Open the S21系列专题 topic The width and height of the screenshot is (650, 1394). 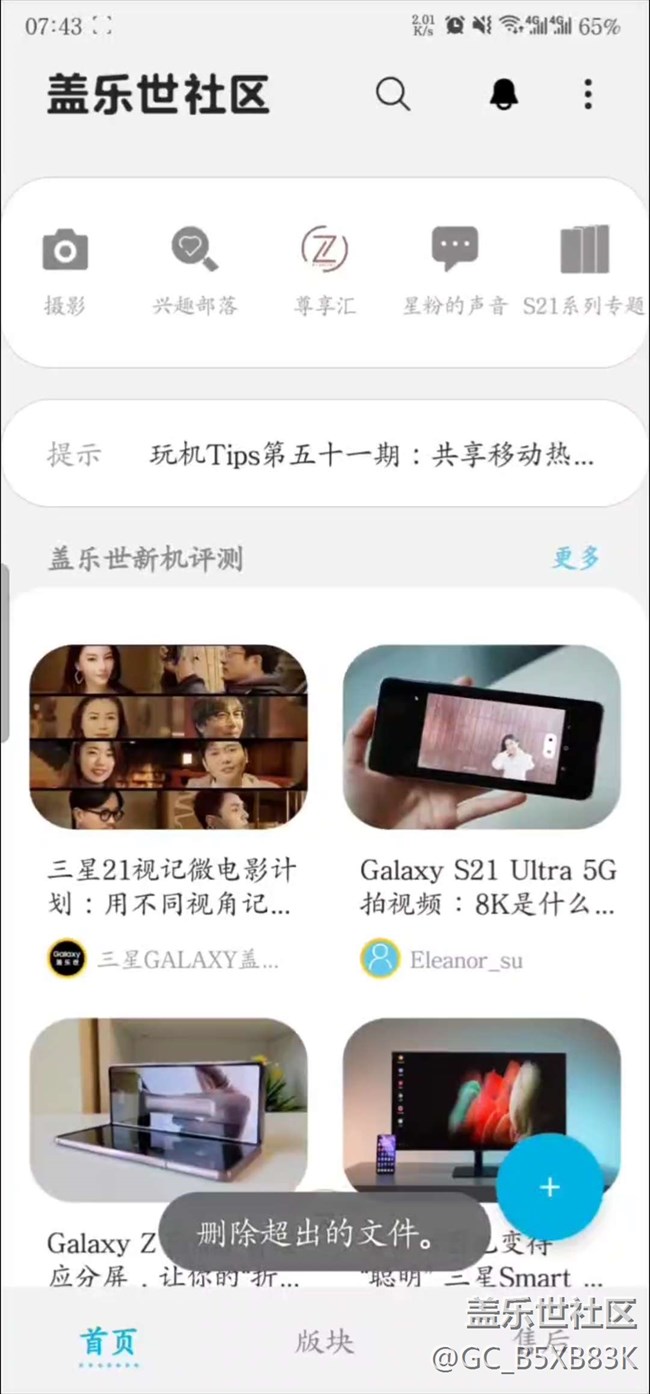584,270
